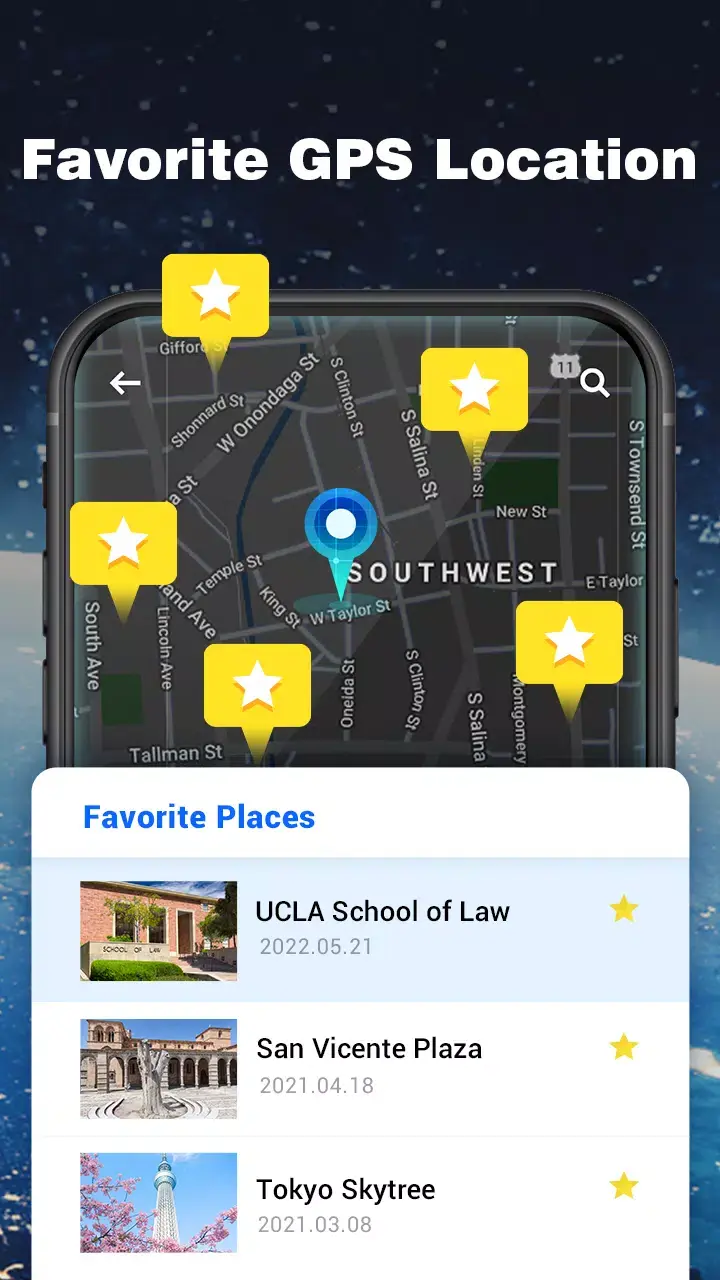The image size is (720, 1280).
Task: Toggle the star for San Vicente Plaza
Action: coord(624,1046)
